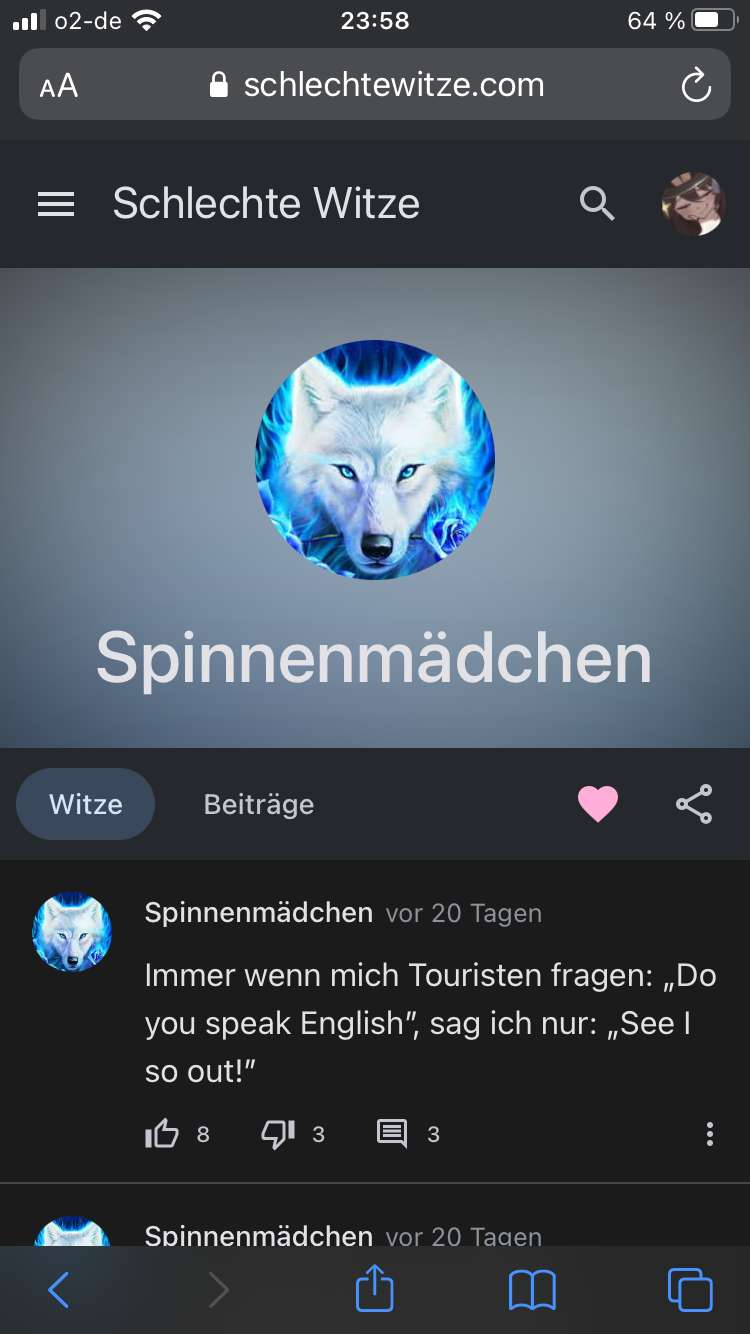Open the Safari share sheet
The width and height of the screenshot is (750, 1334).
375,1290
